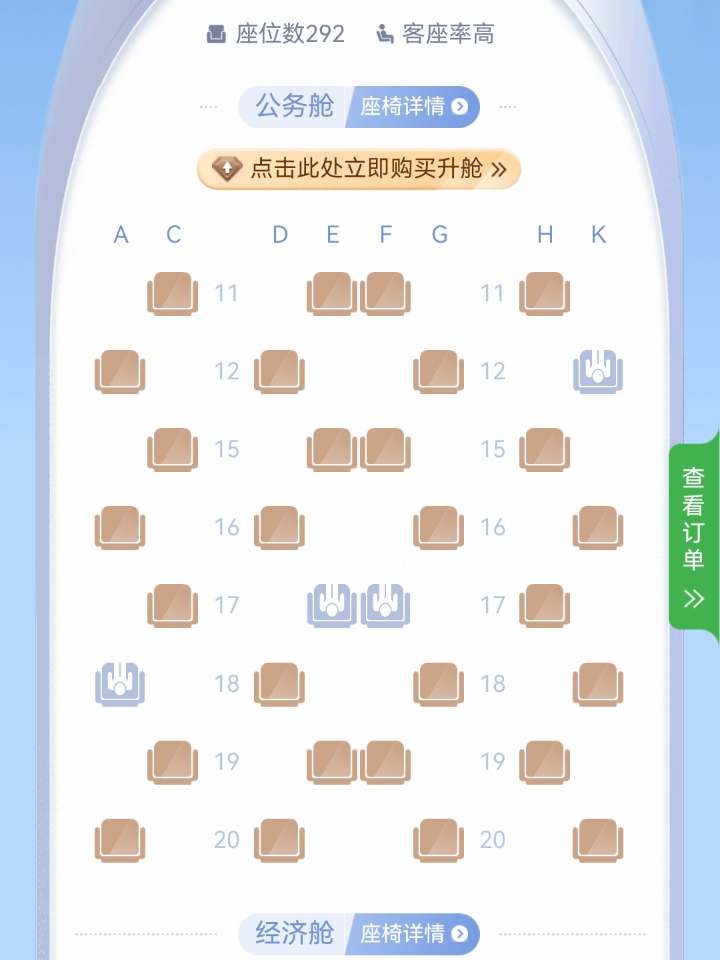720x960 pixels.
Task: Select seat 18K
Action: click(598, 684)
